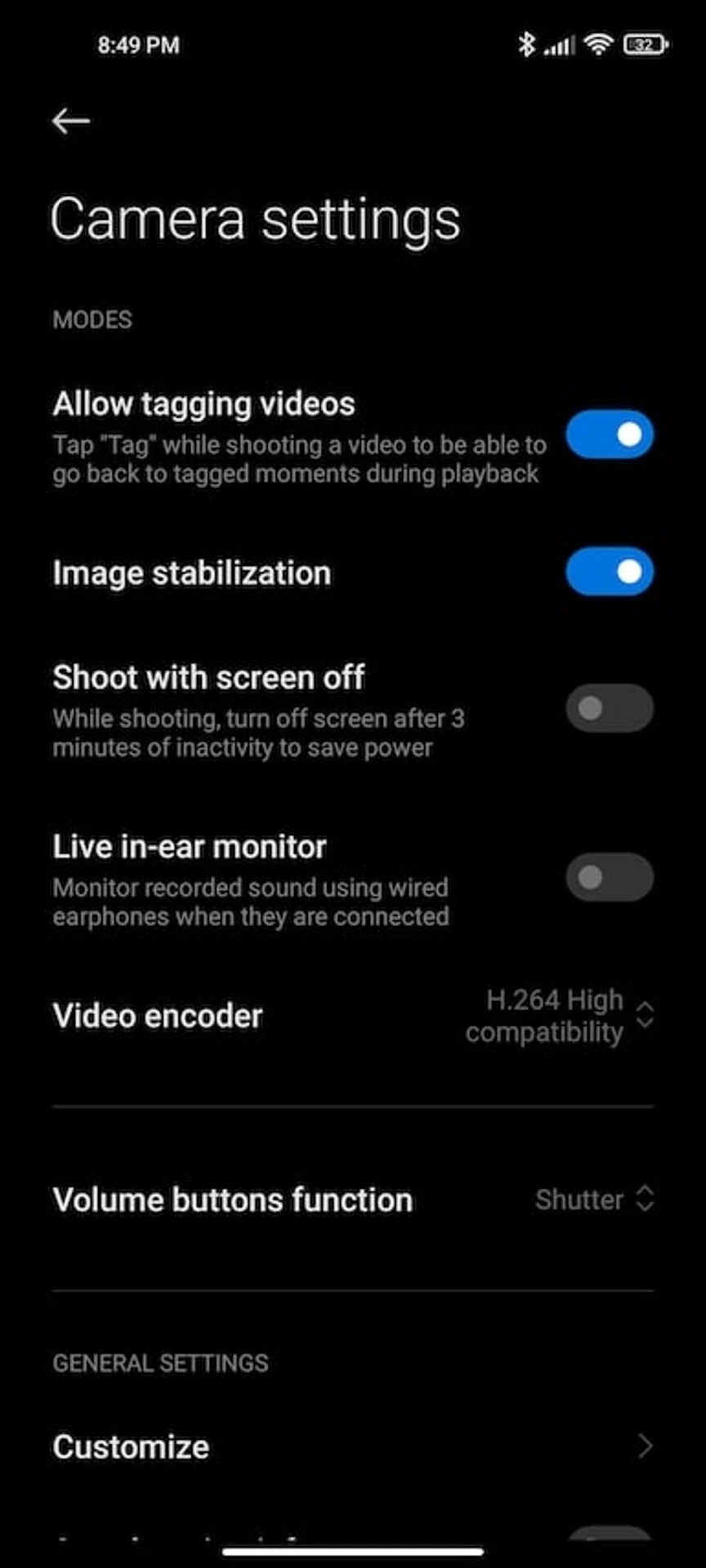
Task: Open the Customize settings
Action: [x=351, y=1446]
